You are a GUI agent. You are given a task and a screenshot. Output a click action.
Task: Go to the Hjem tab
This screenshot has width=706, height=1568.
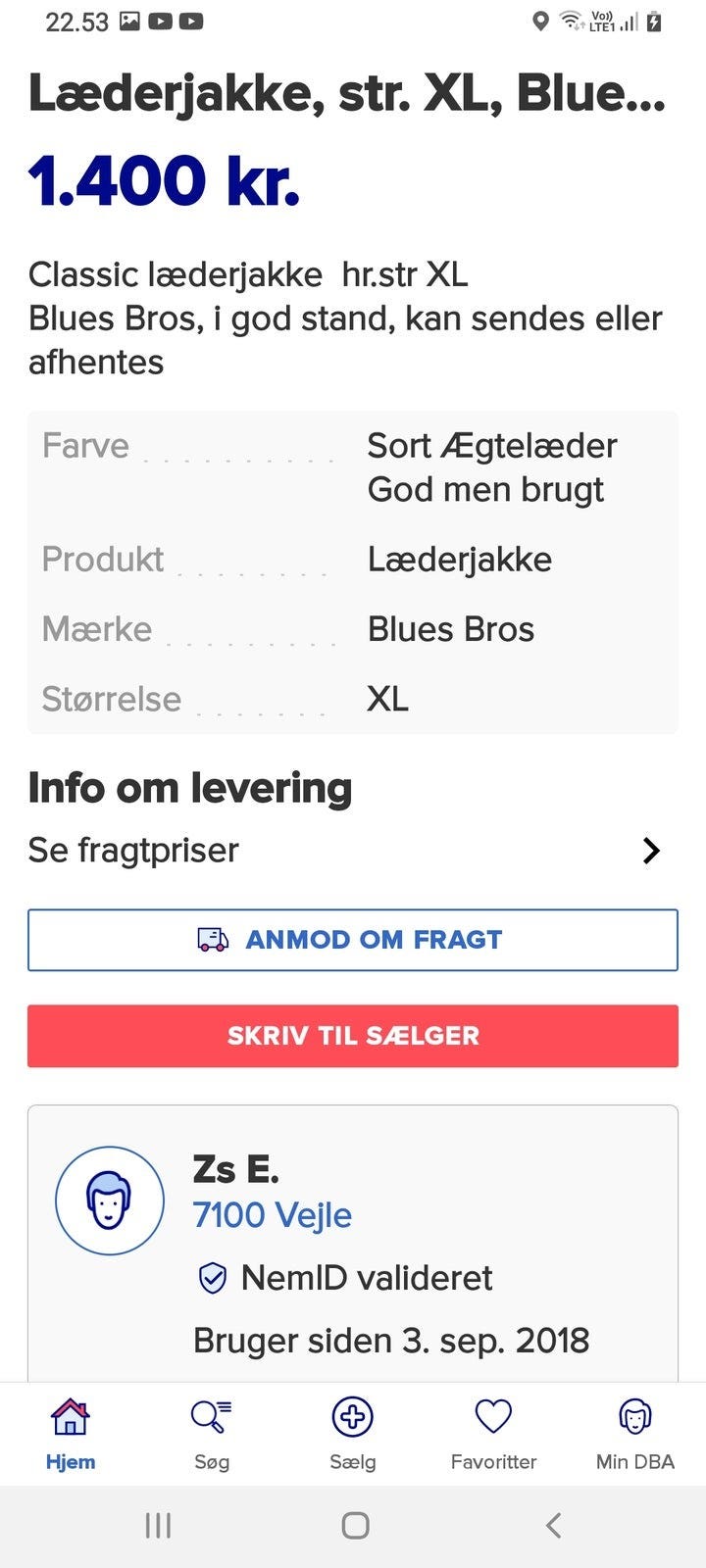pos(71,1433)
